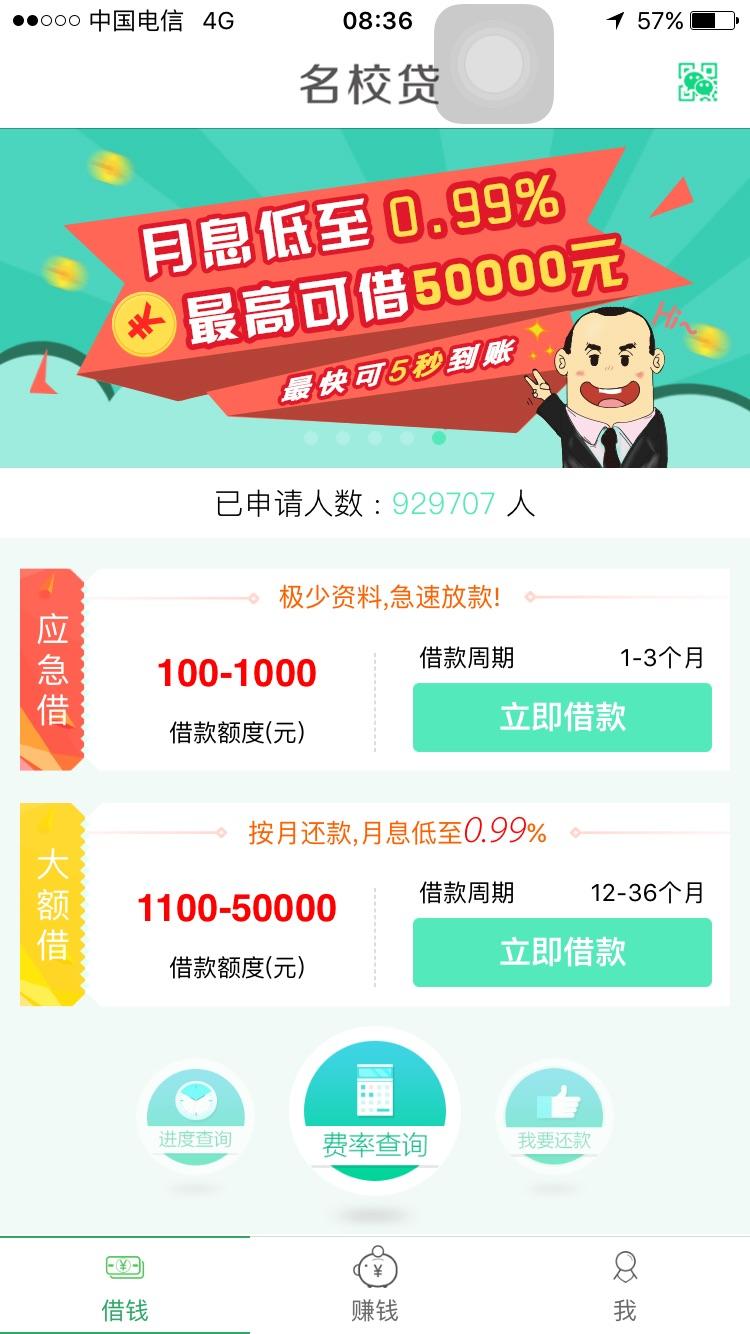Open the 费率查询 rate calculator
This screenshot has height=1334, width=750.
(x=375, y=1111)
